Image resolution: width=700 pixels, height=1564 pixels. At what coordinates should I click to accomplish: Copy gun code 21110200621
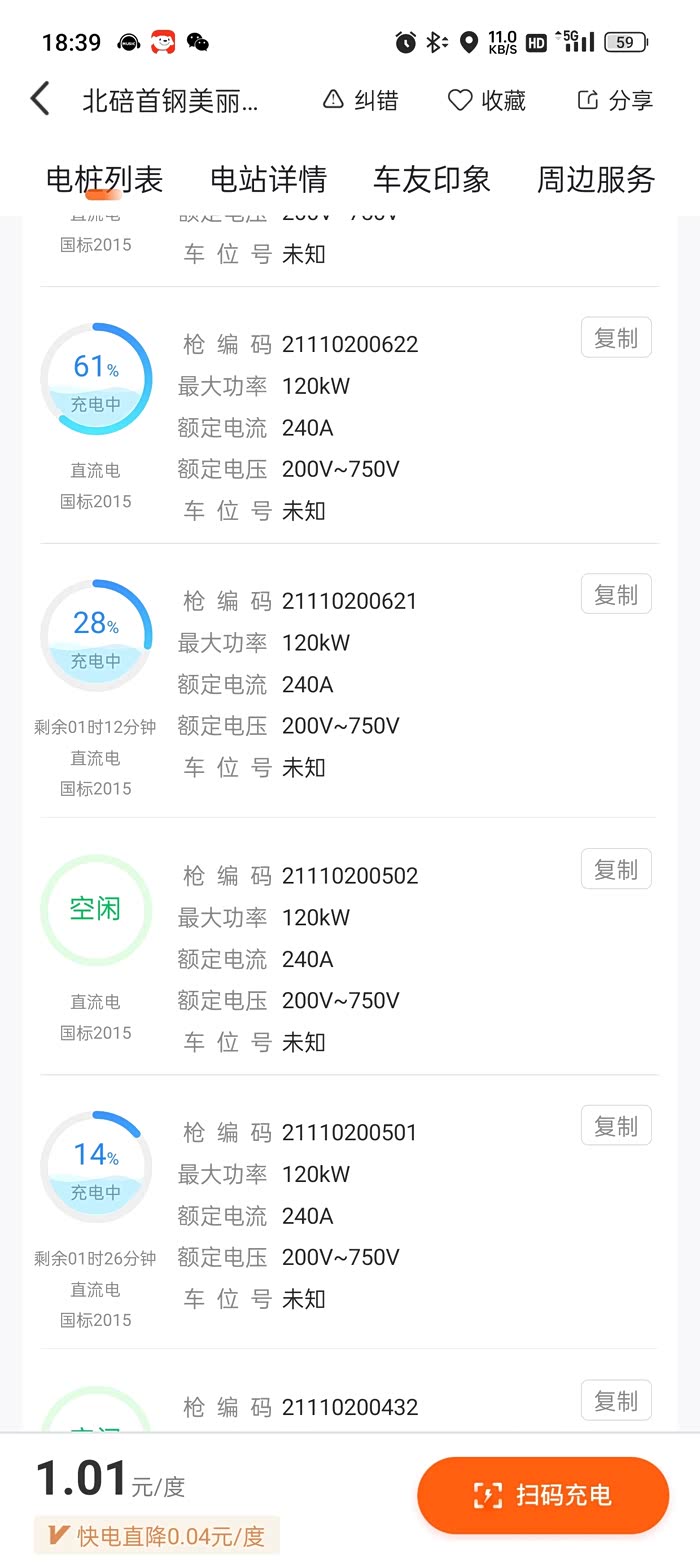click(616, 595)
